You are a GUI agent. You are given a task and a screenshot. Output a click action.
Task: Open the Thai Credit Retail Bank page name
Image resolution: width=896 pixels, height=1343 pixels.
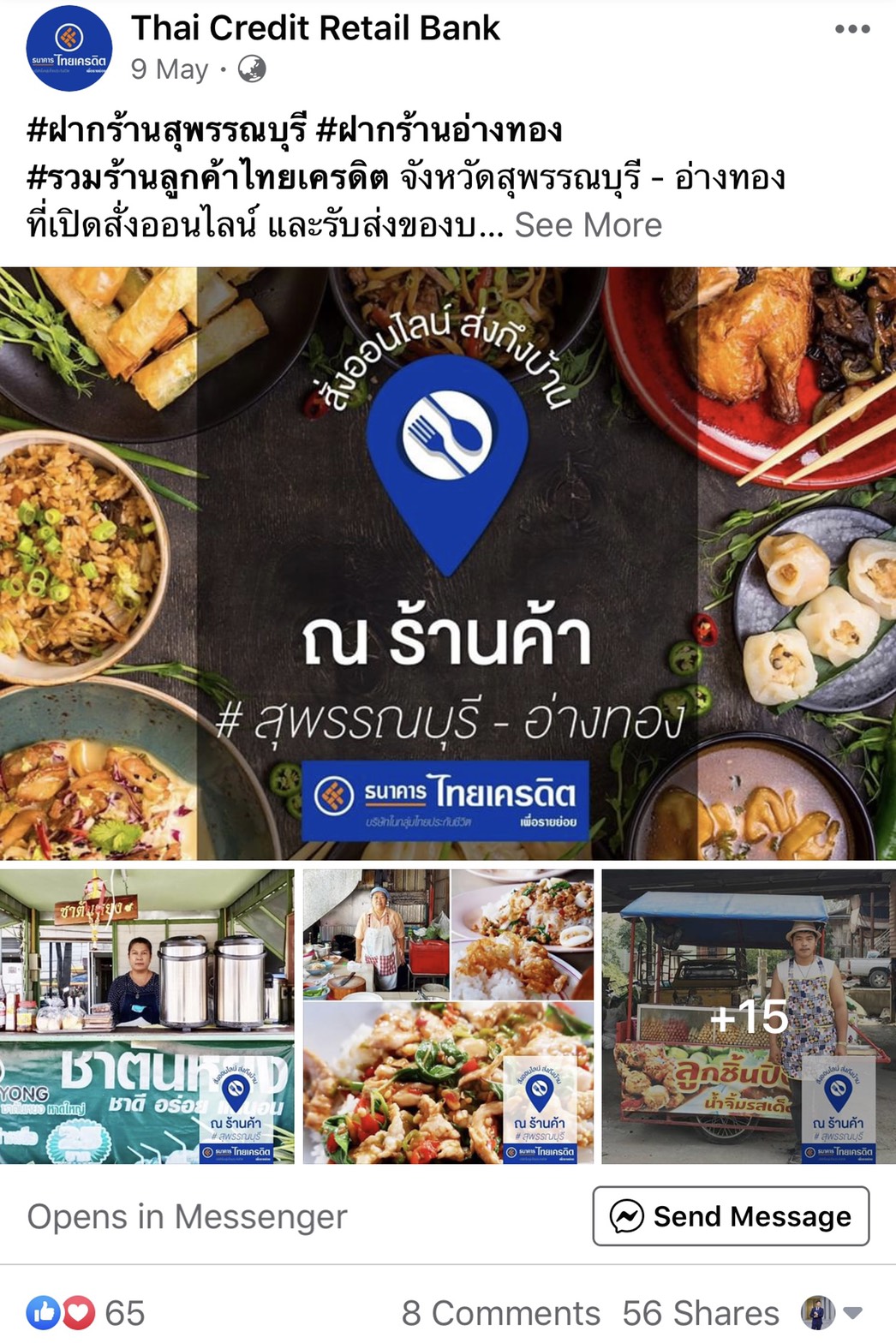[315, 28]
